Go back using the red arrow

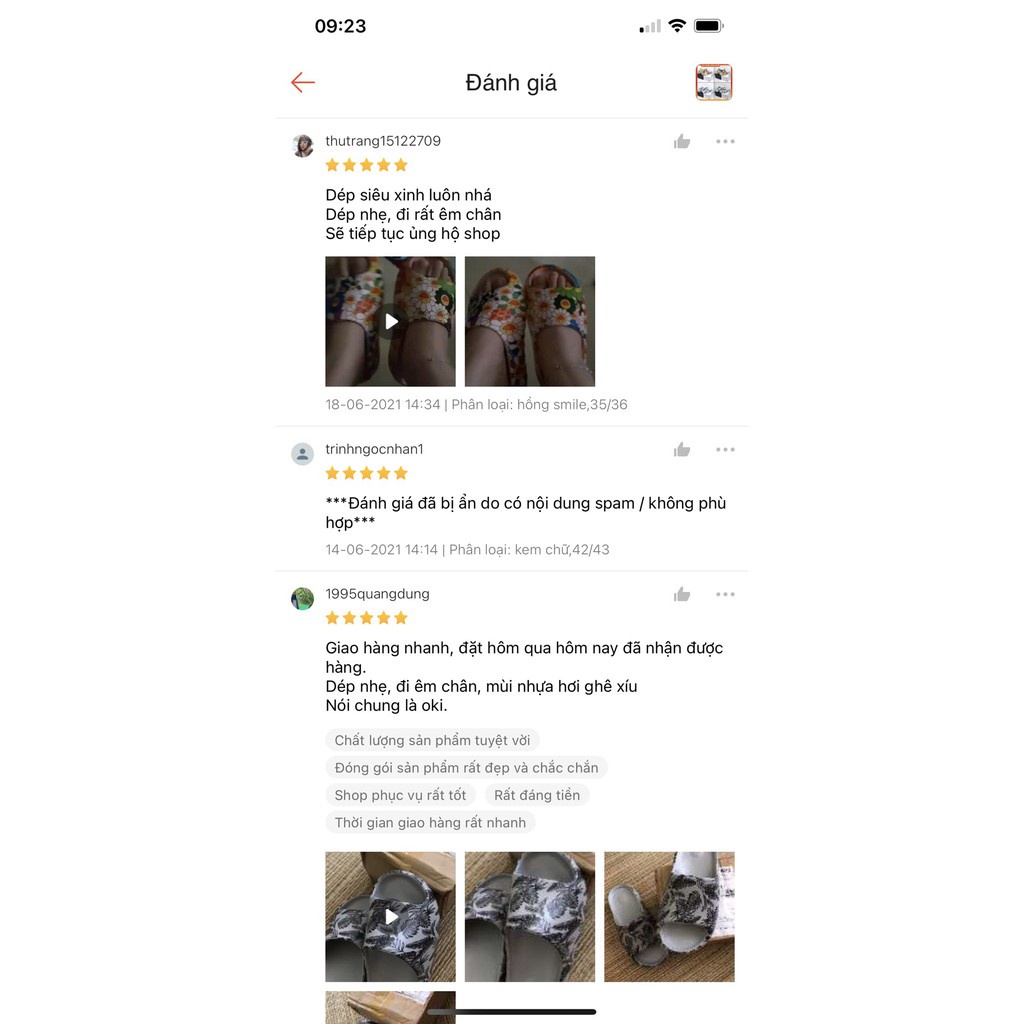pos(303,82)
